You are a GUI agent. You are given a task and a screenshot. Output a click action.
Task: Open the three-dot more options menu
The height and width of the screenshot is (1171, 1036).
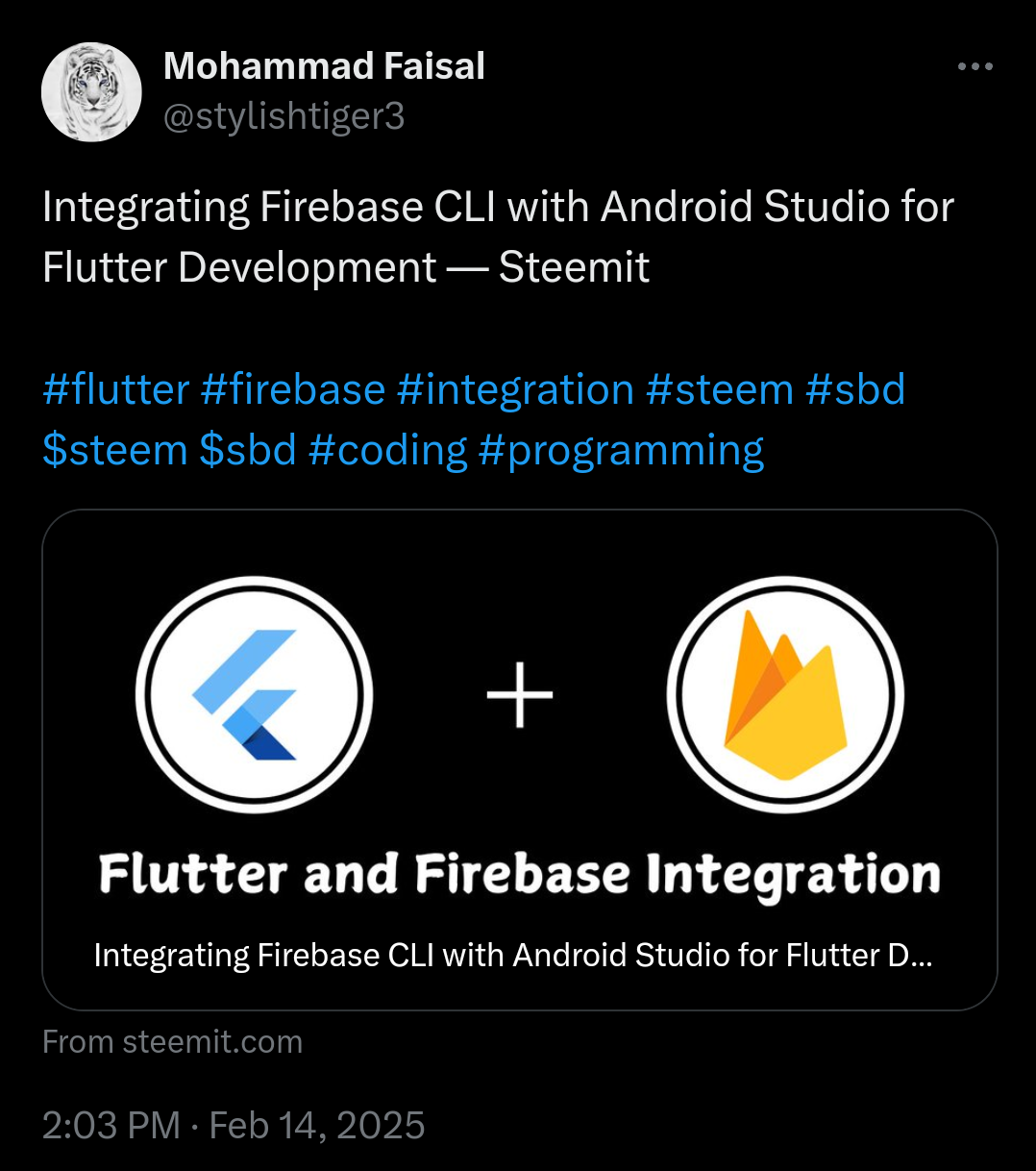(x=975, y=66)
